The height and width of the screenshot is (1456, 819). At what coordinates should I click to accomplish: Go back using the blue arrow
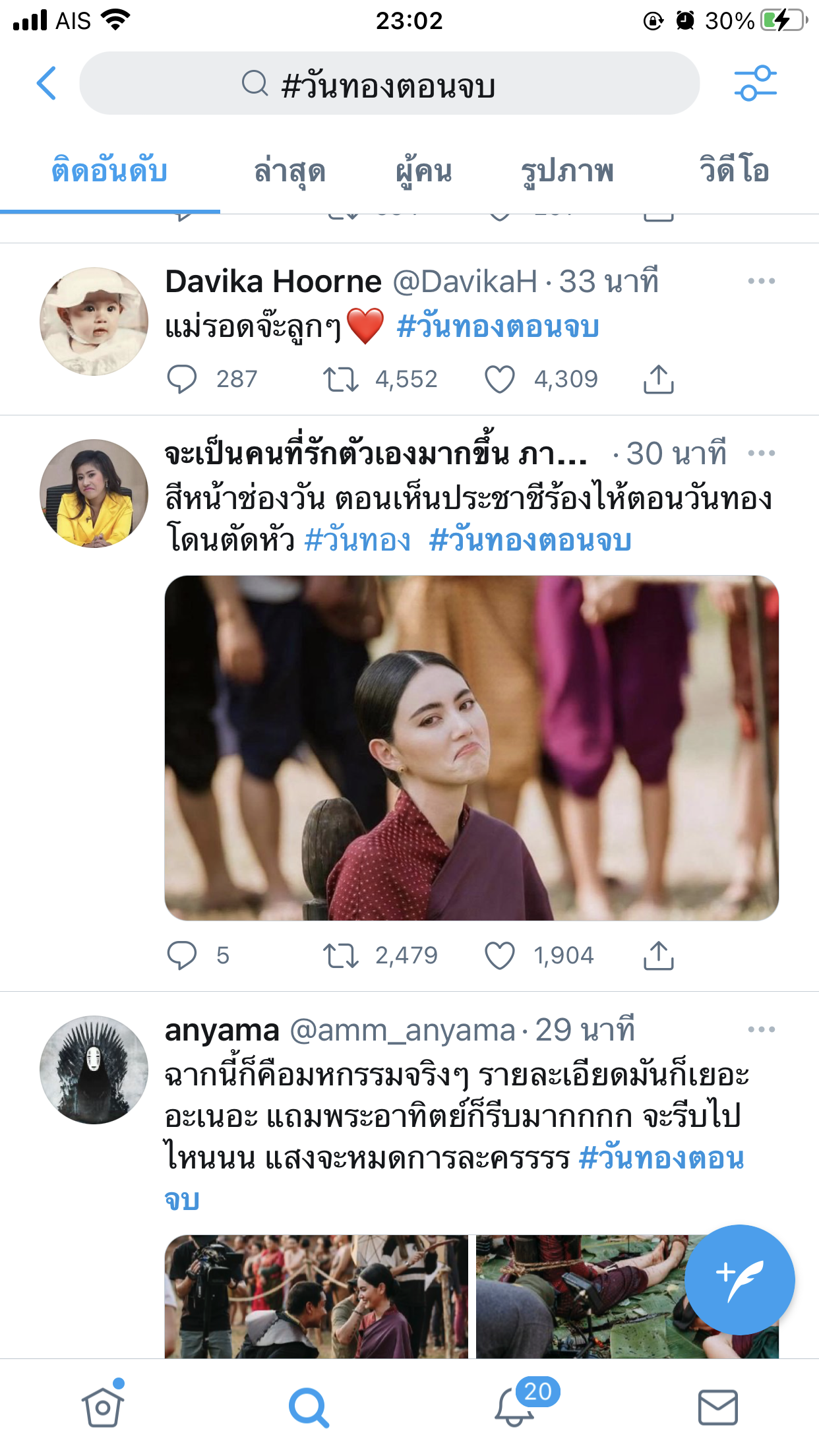(46, 83)
